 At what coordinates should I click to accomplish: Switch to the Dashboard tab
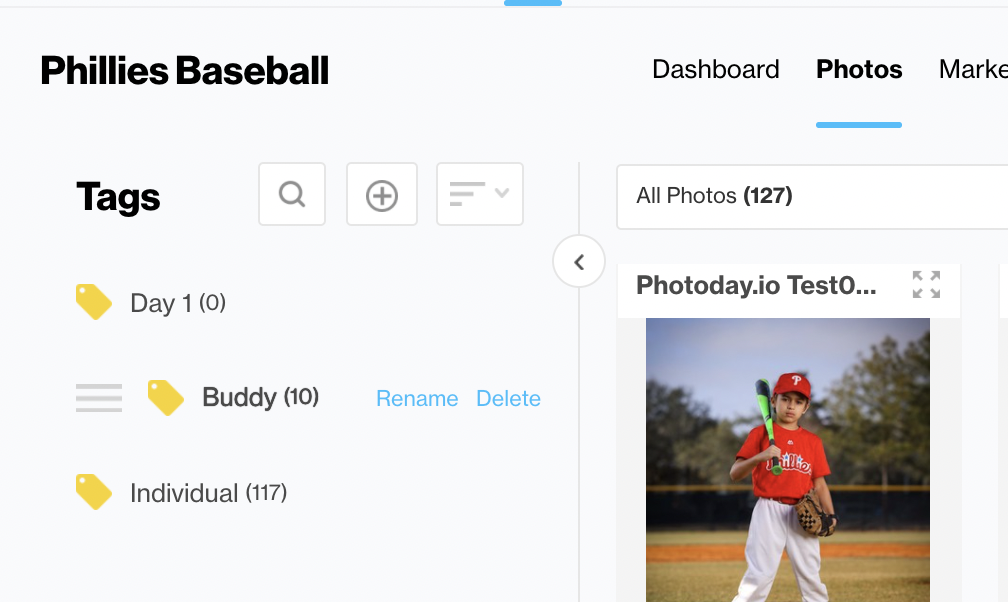coord(715,69)
